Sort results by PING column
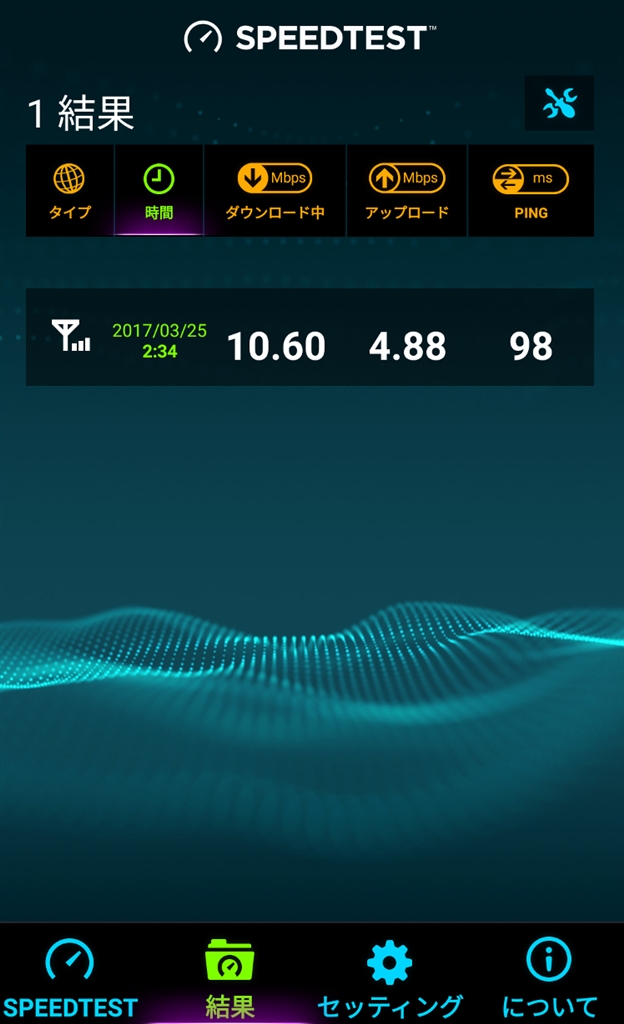 pyautogui.click(x=531, y=191)
